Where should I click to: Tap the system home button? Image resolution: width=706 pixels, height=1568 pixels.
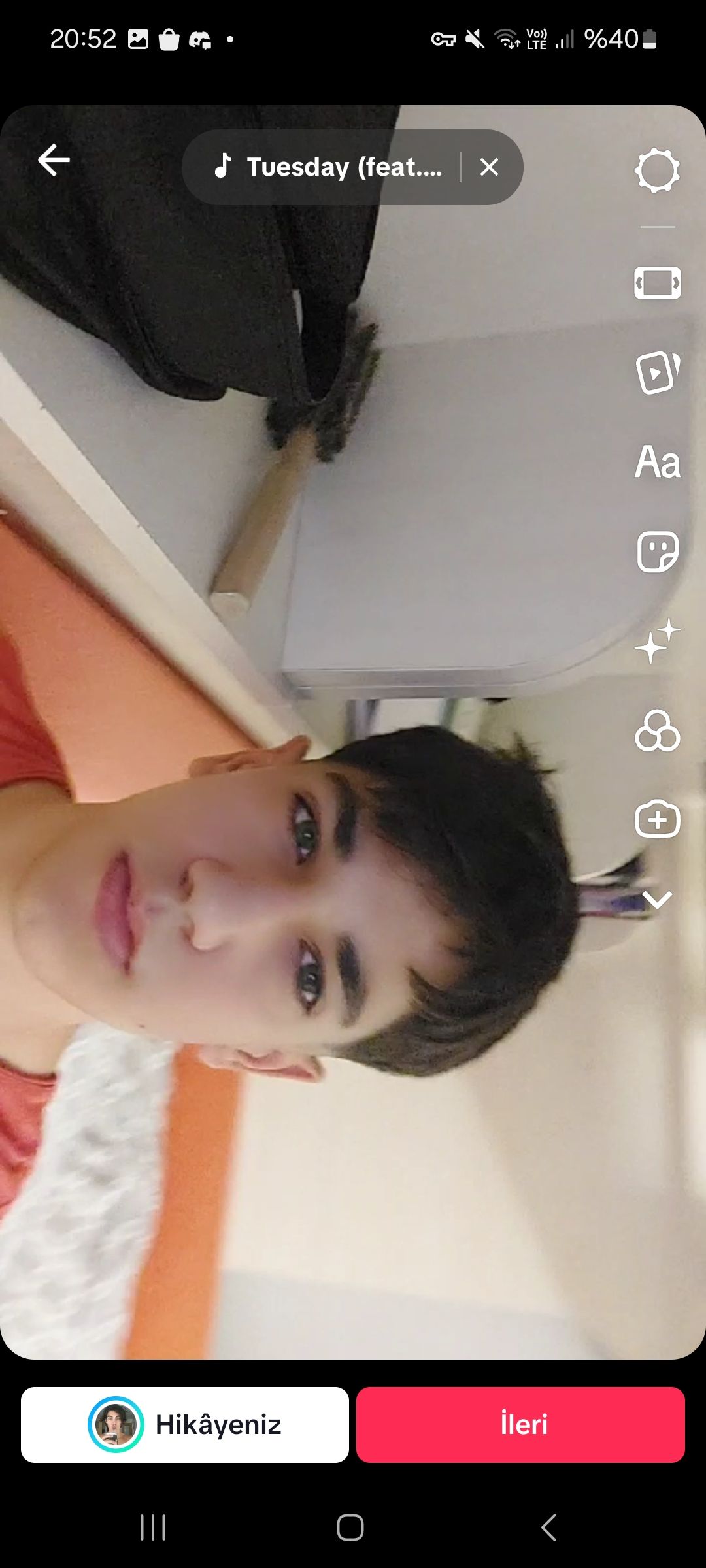(x=350, y=1527)
